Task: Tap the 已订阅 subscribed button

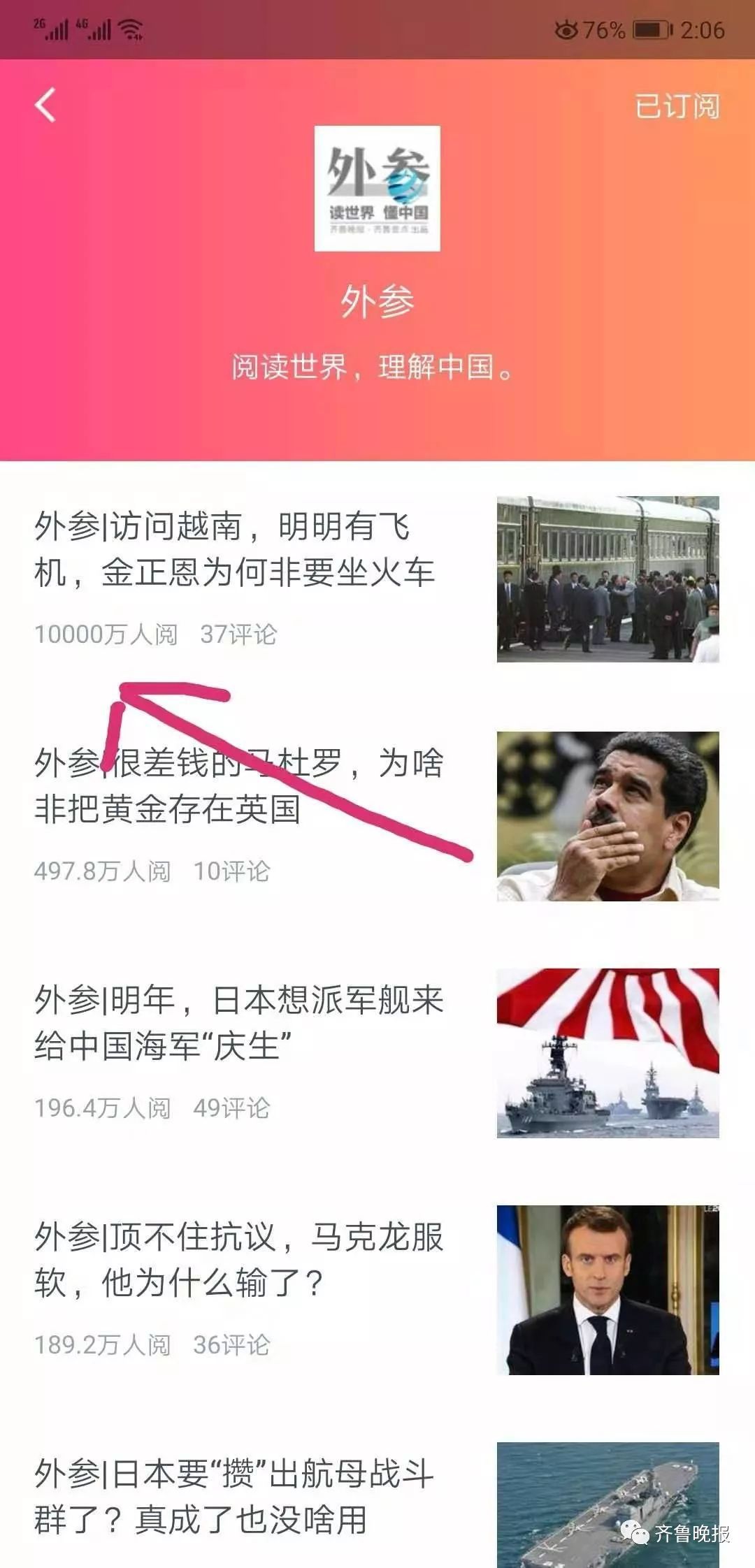Action: (x=676, y=107)
